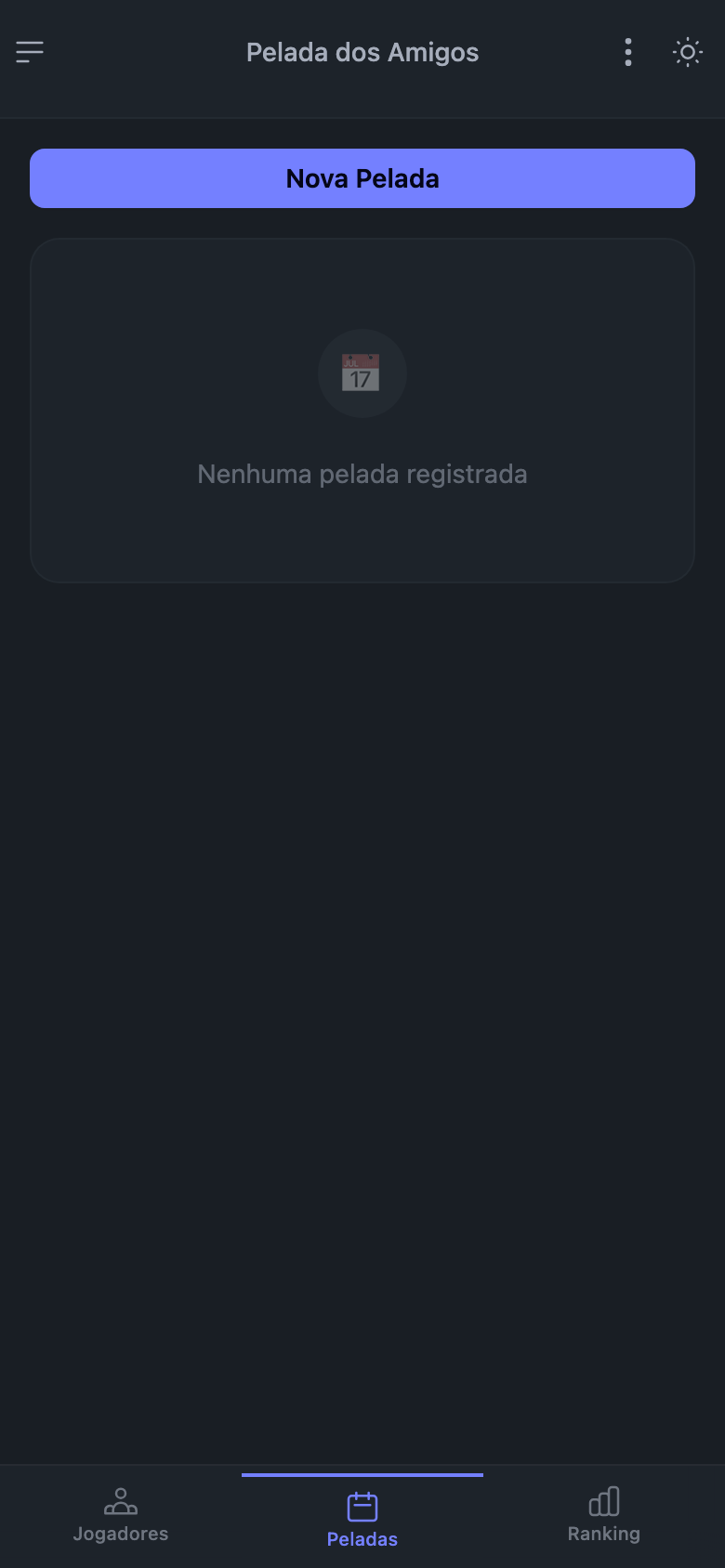Select the Peladas tab
The width and height of the screenshot is (725, 1568).
(362, 1519)
